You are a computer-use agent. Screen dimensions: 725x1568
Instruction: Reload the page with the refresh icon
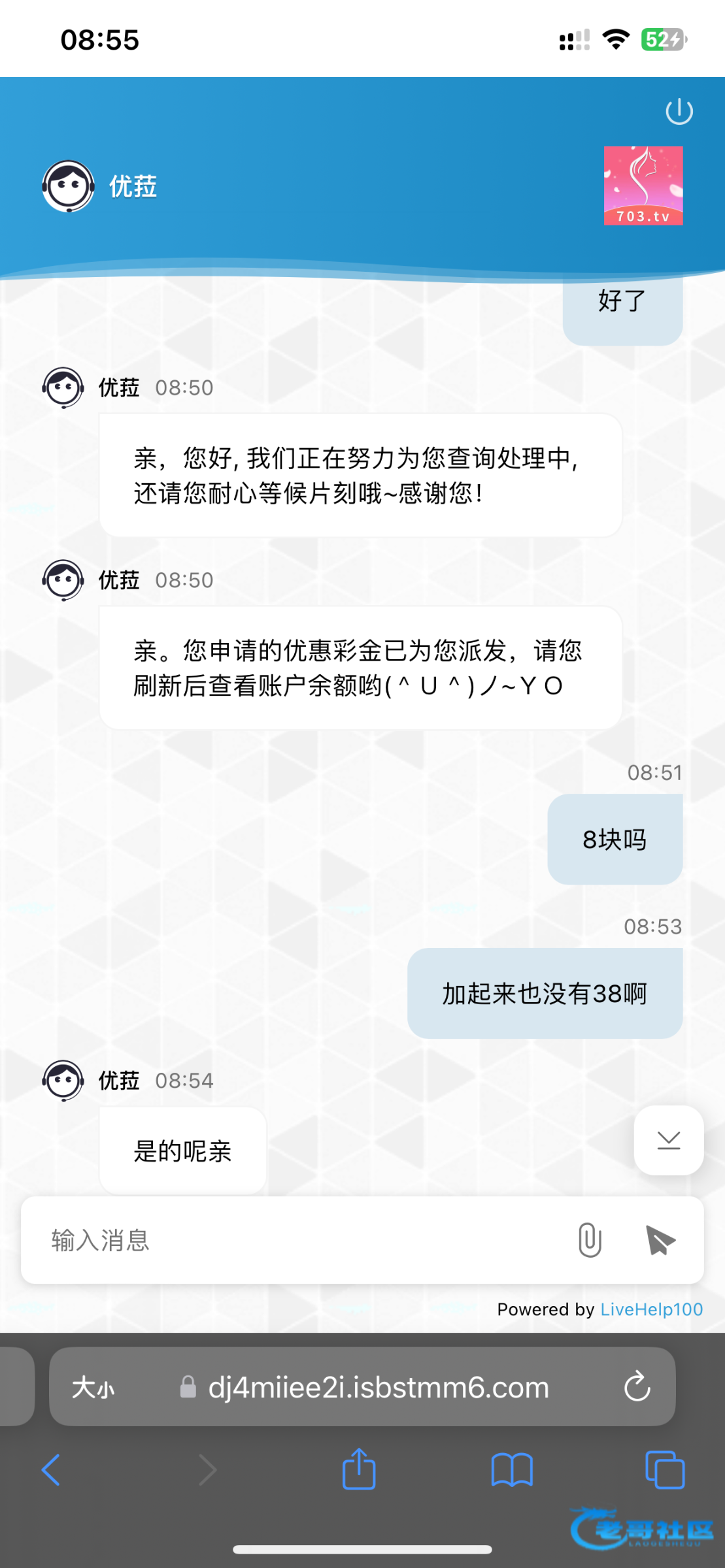637,1387
